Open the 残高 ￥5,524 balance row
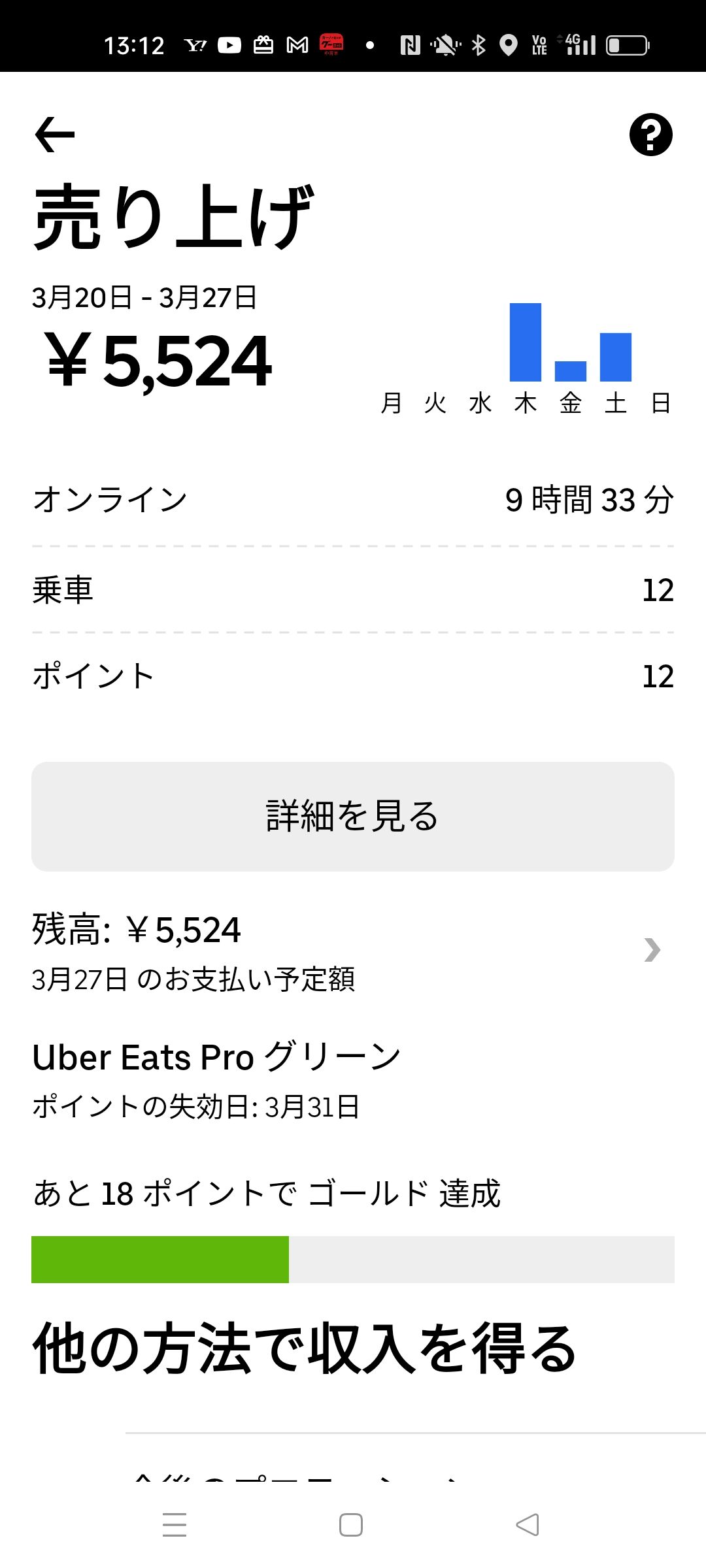The width and height of the screenshot is (706, 1568). (x=353, y=951)
